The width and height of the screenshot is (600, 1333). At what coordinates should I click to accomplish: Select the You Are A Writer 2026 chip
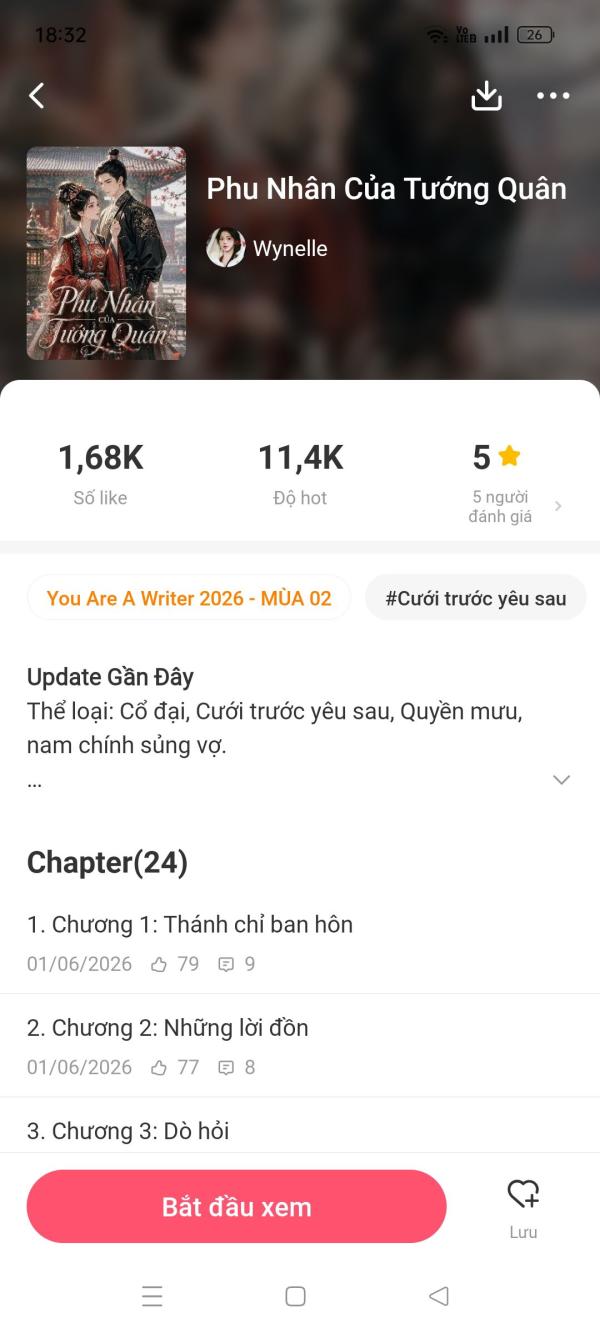pos(189,598)
